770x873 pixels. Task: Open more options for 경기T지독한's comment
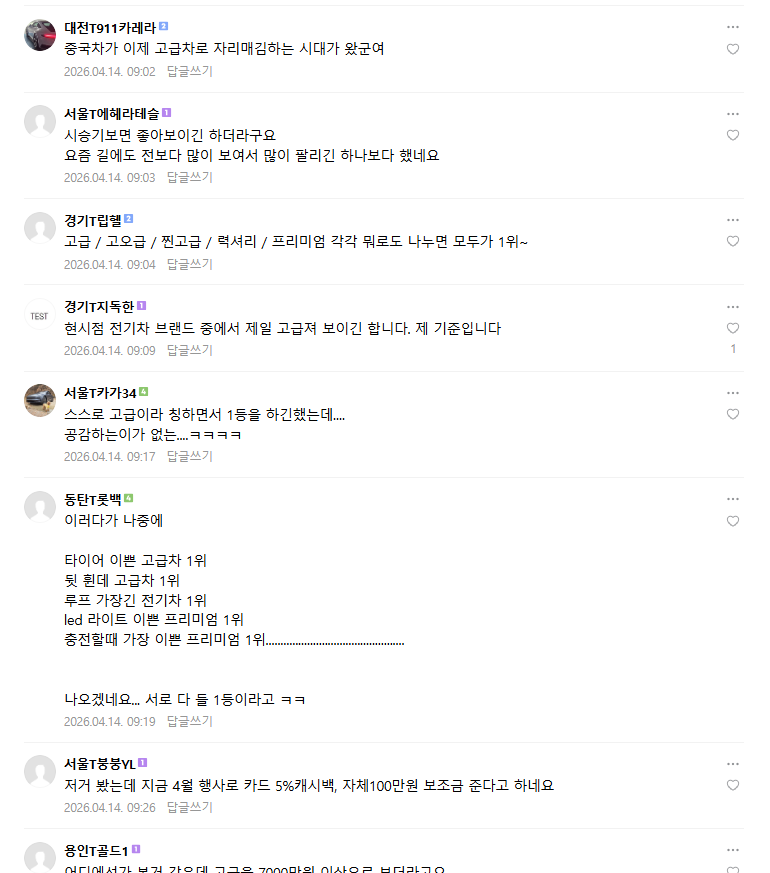733,306
